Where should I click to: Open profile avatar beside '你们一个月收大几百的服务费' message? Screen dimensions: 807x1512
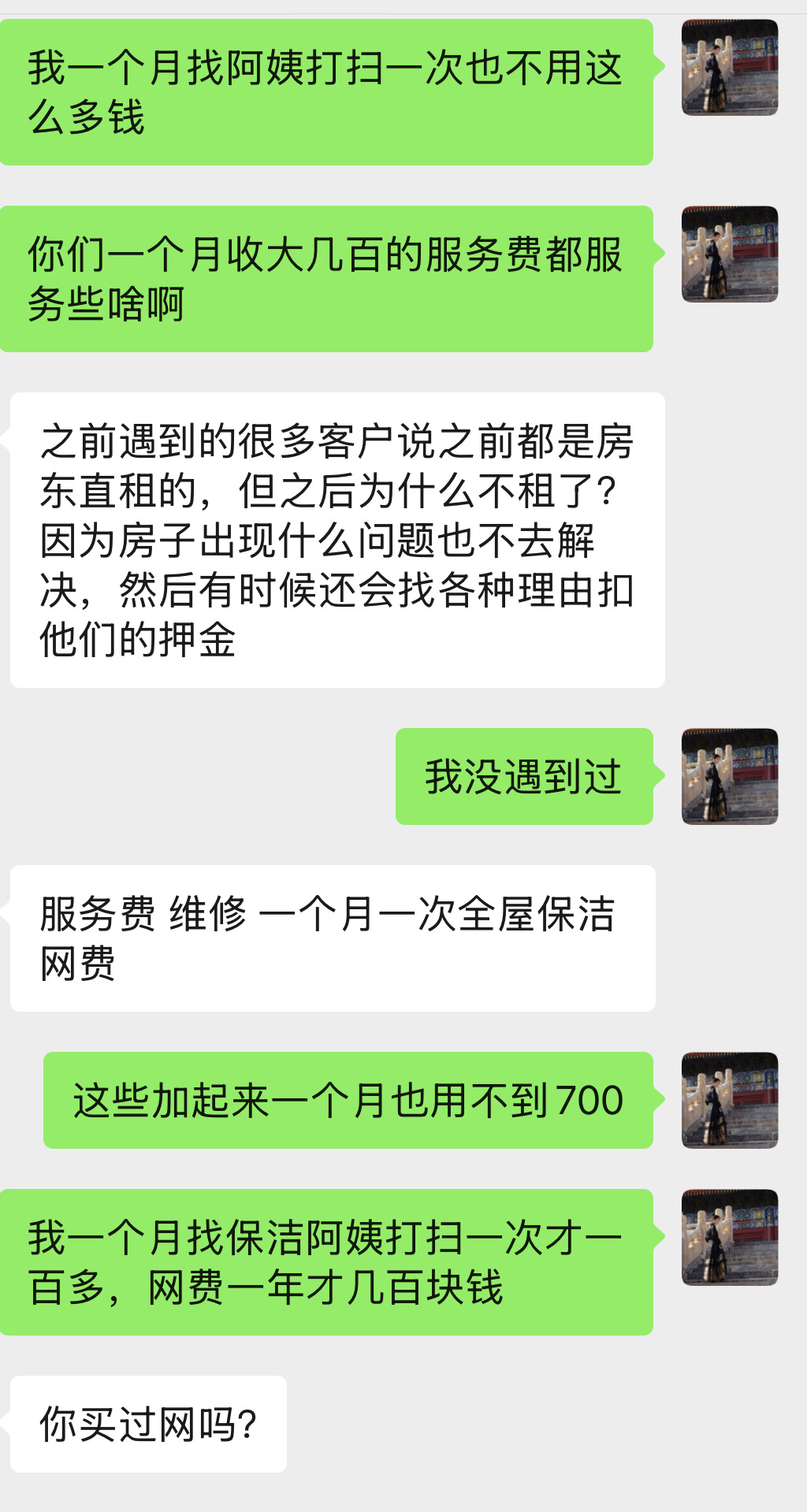[x=730, y=254]
